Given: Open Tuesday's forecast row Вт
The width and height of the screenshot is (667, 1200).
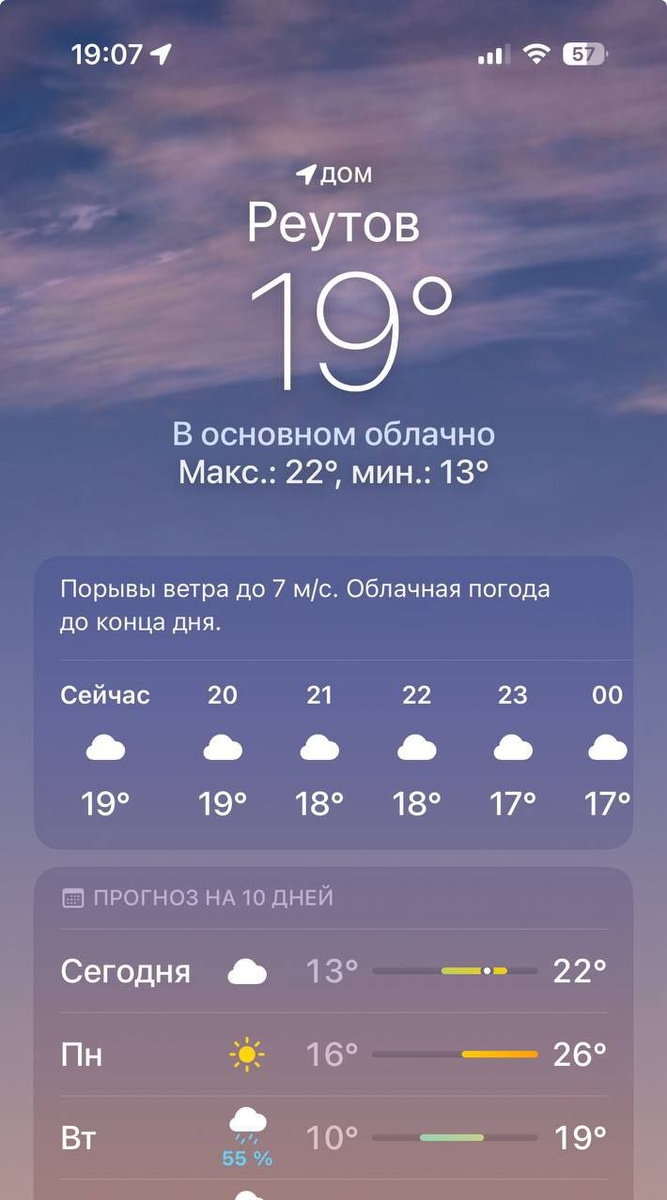Looking at the screenshot, I should pyautogui.click(x=333, y=1137).
